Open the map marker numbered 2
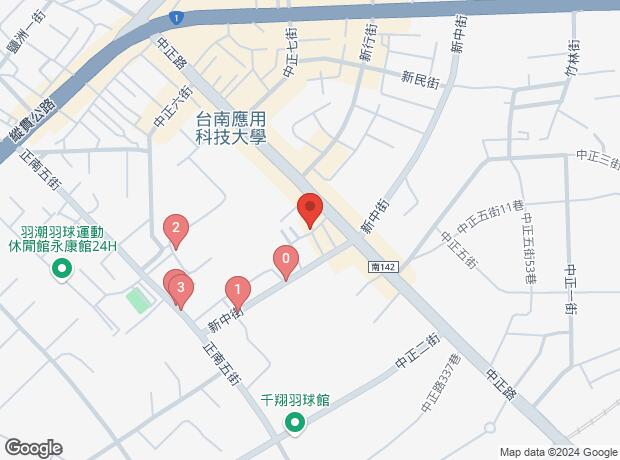The image size is (620, 460). click(x=176, y=230)
